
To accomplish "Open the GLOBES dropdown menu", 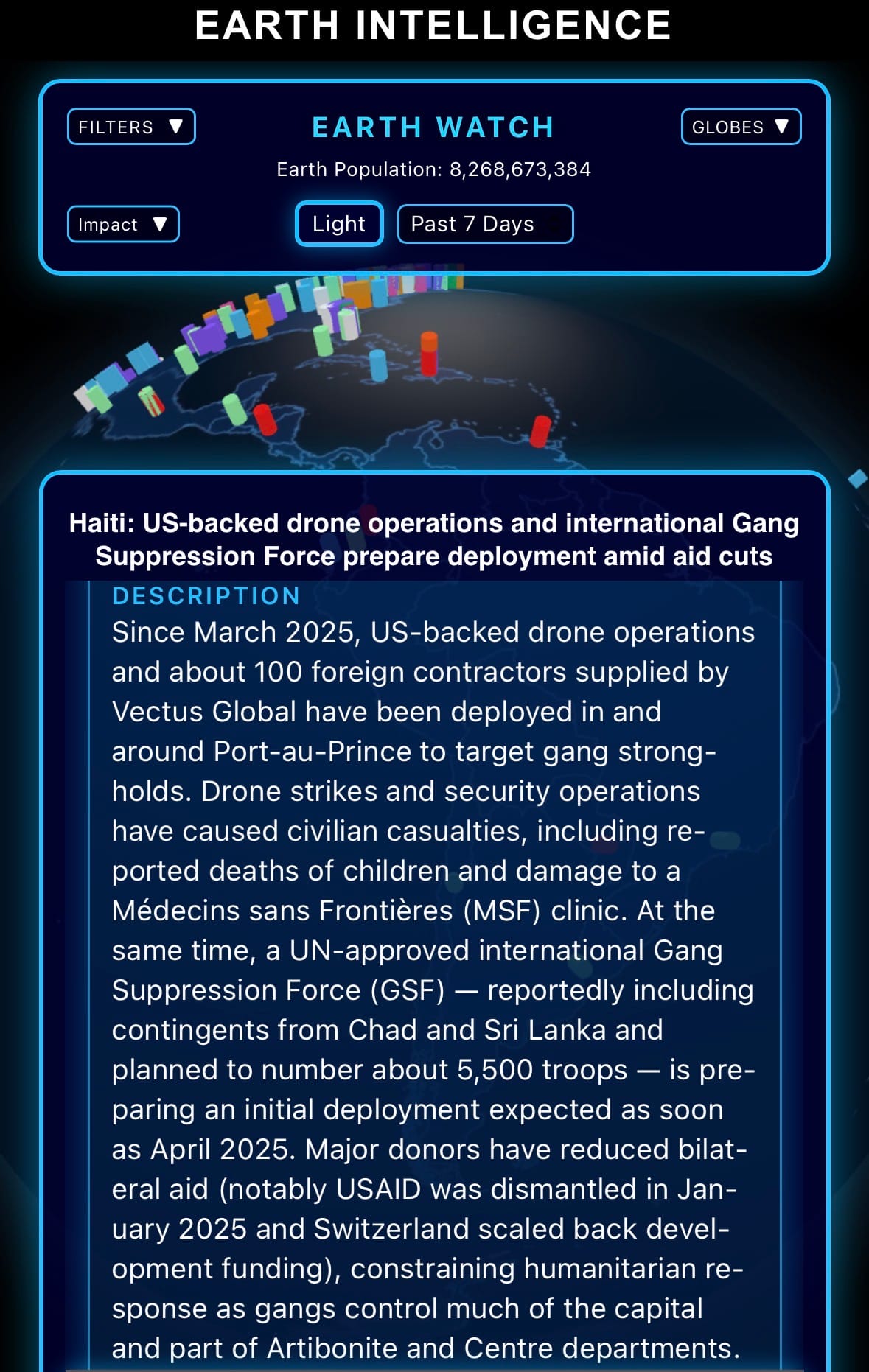I will point(741,127).
